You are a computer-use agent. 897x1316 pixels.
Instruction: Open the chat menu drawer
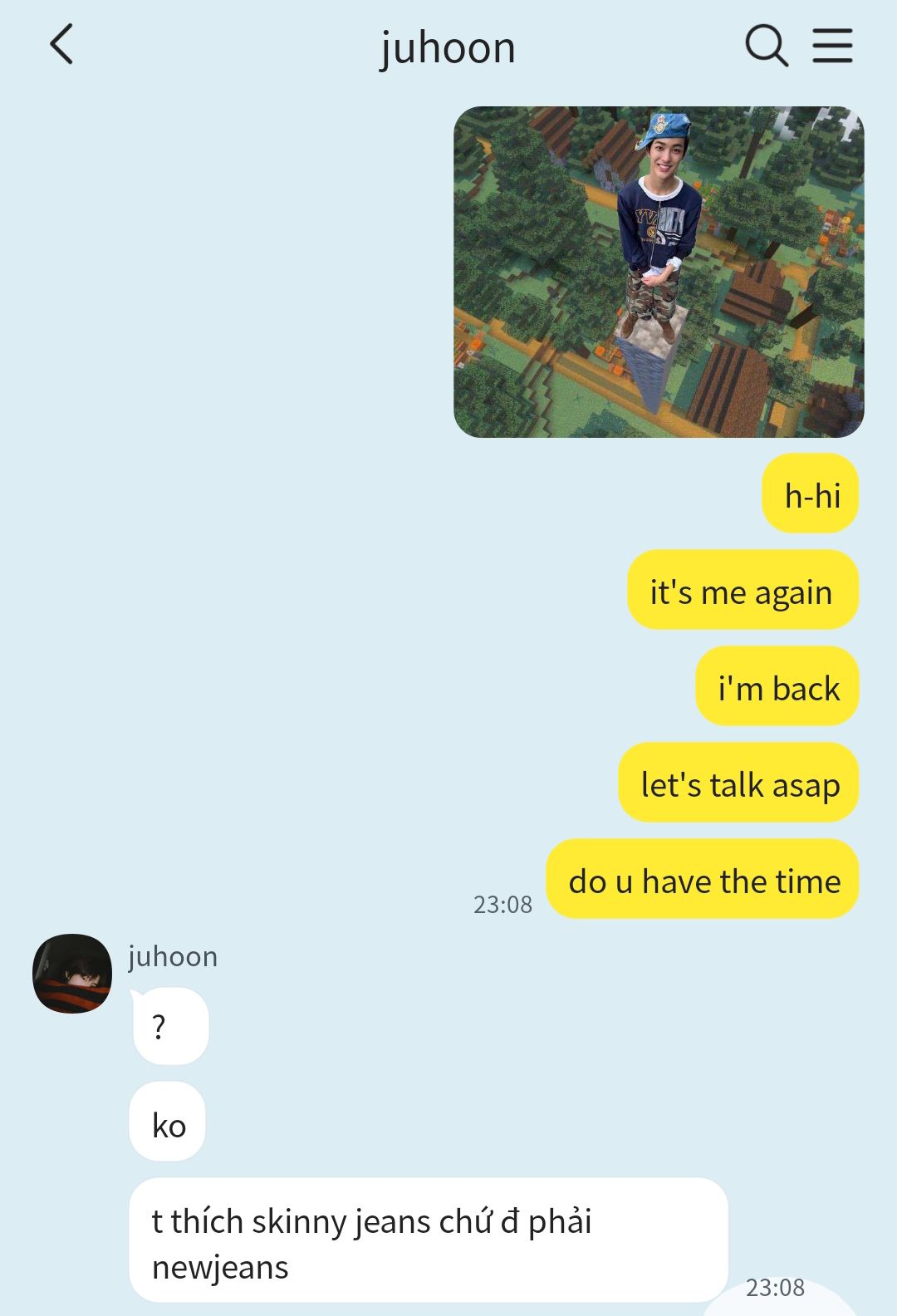832,45
